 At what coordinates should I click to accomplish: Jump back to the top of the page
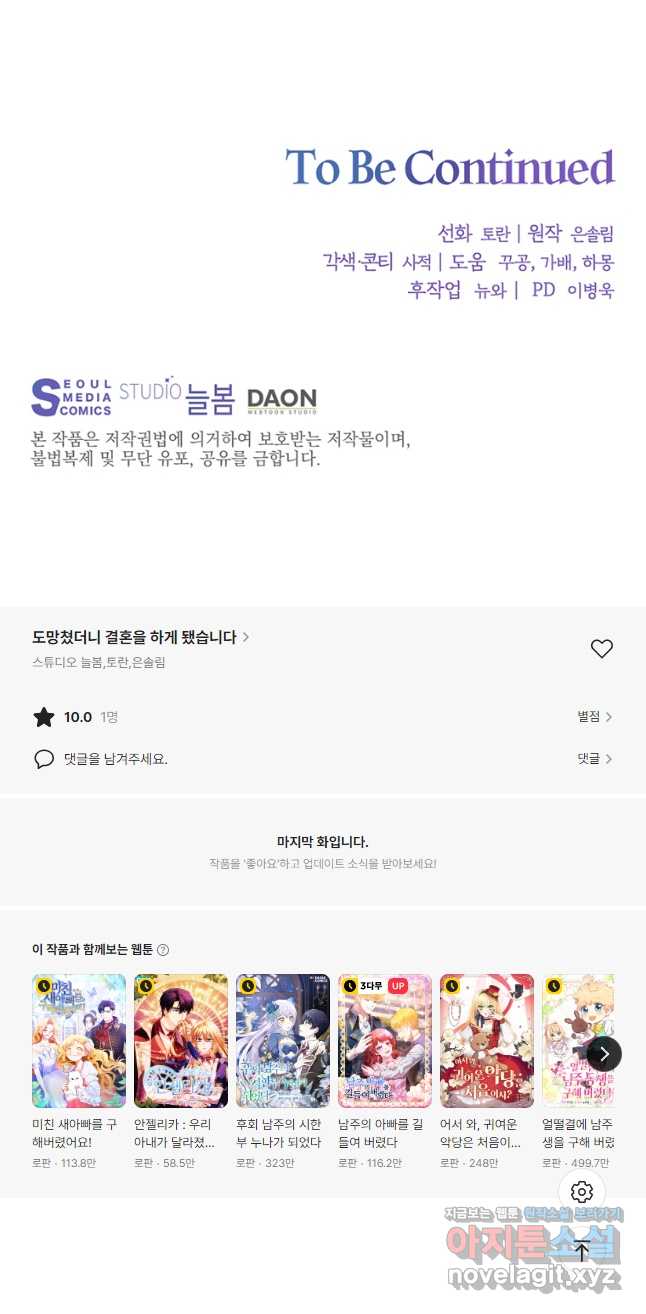click(582, 1250)
